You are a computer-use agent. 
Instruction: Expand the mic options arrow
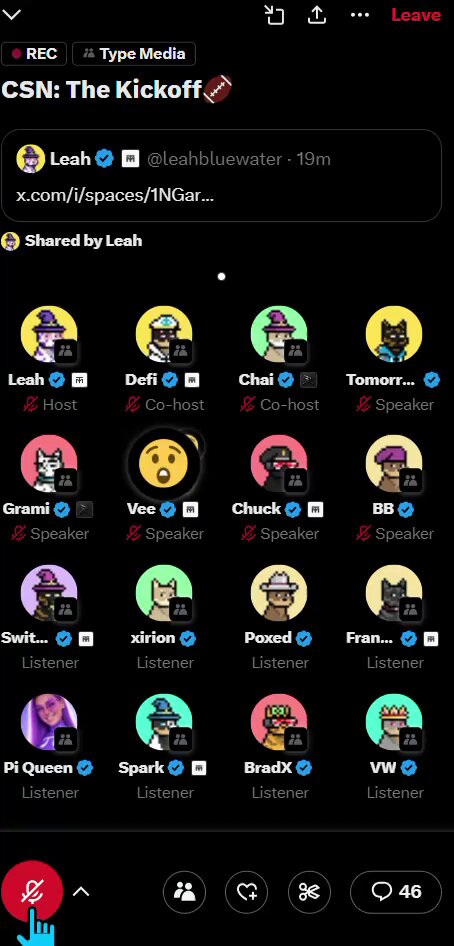[x=81, y=892]
